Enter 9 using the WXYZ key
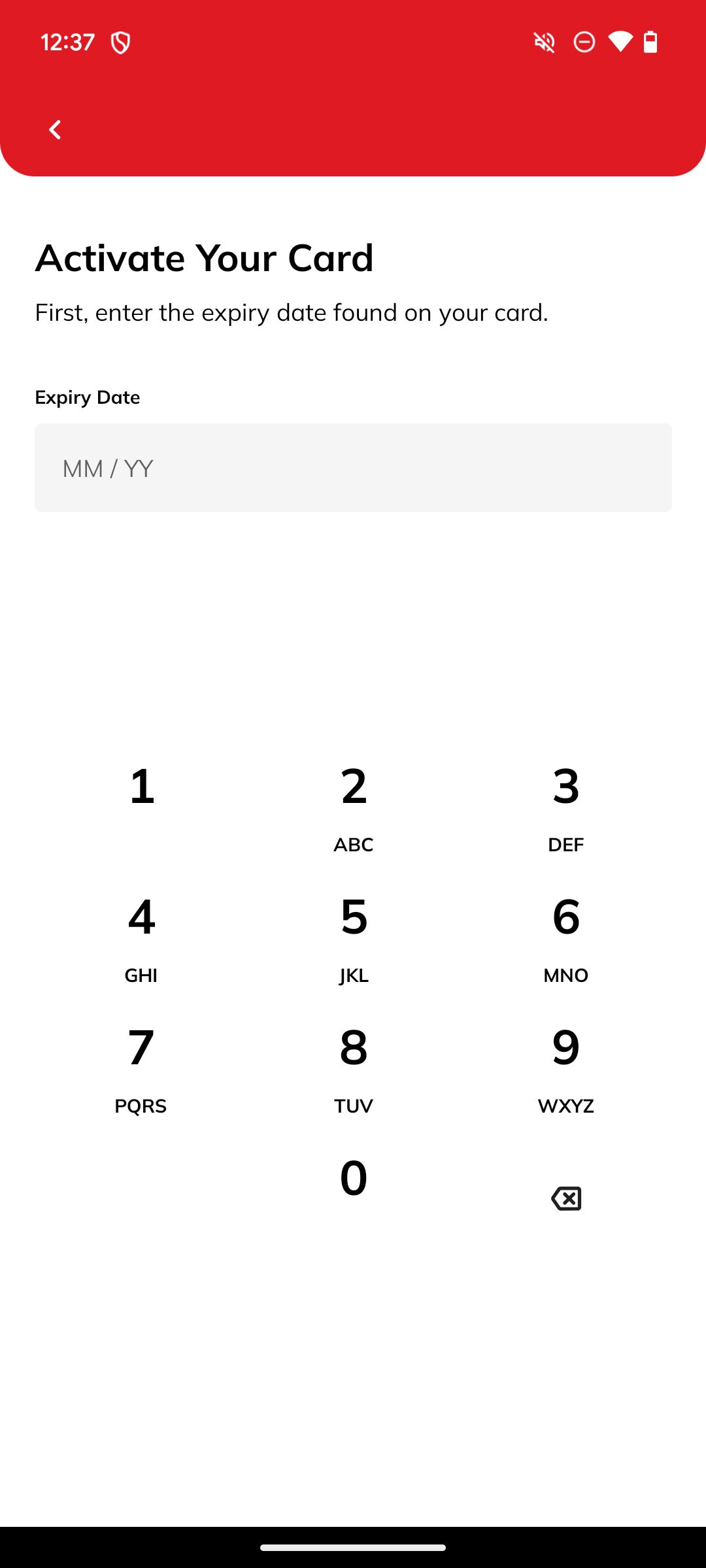 565,1068
